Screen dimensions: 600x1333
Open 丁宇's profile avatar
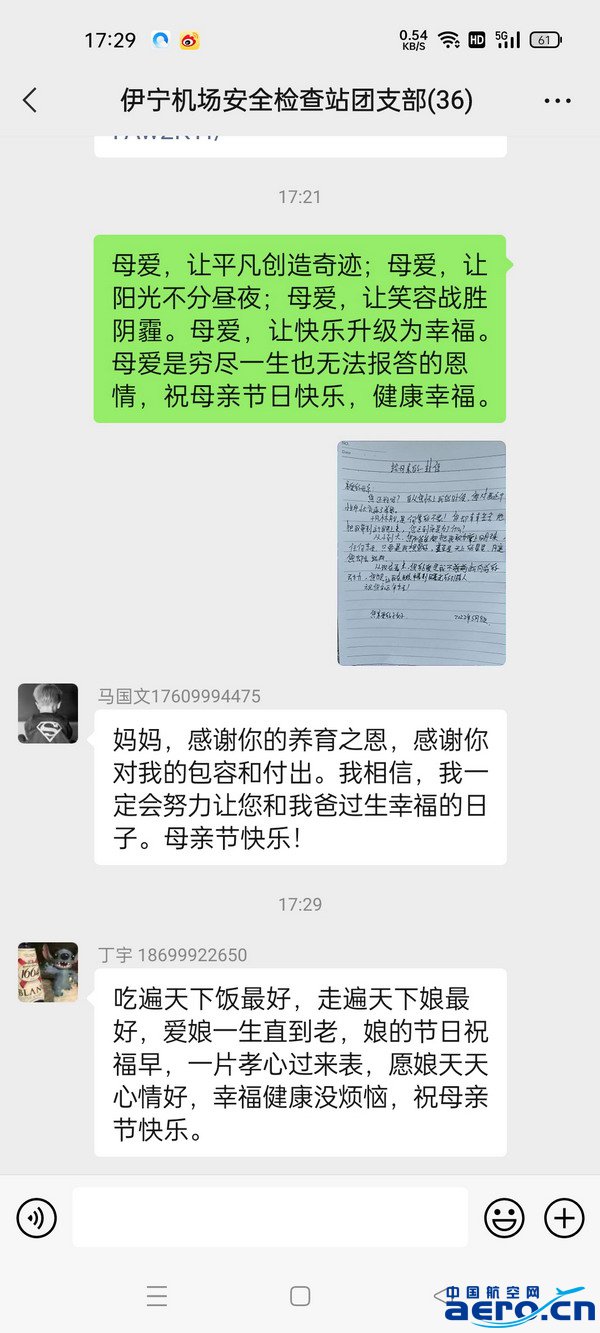click(48, 972)
